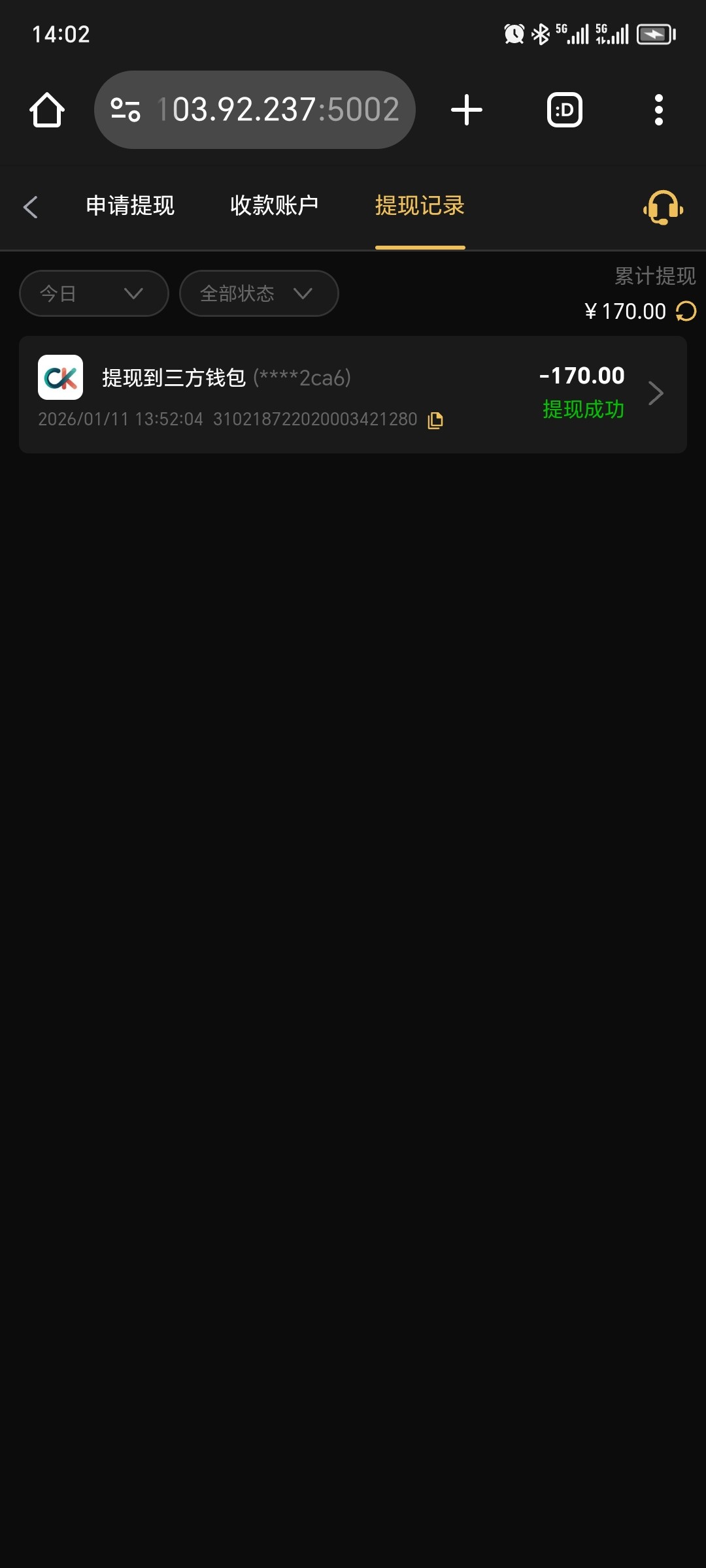Open the browser tab switcher

tap(564, 110)
